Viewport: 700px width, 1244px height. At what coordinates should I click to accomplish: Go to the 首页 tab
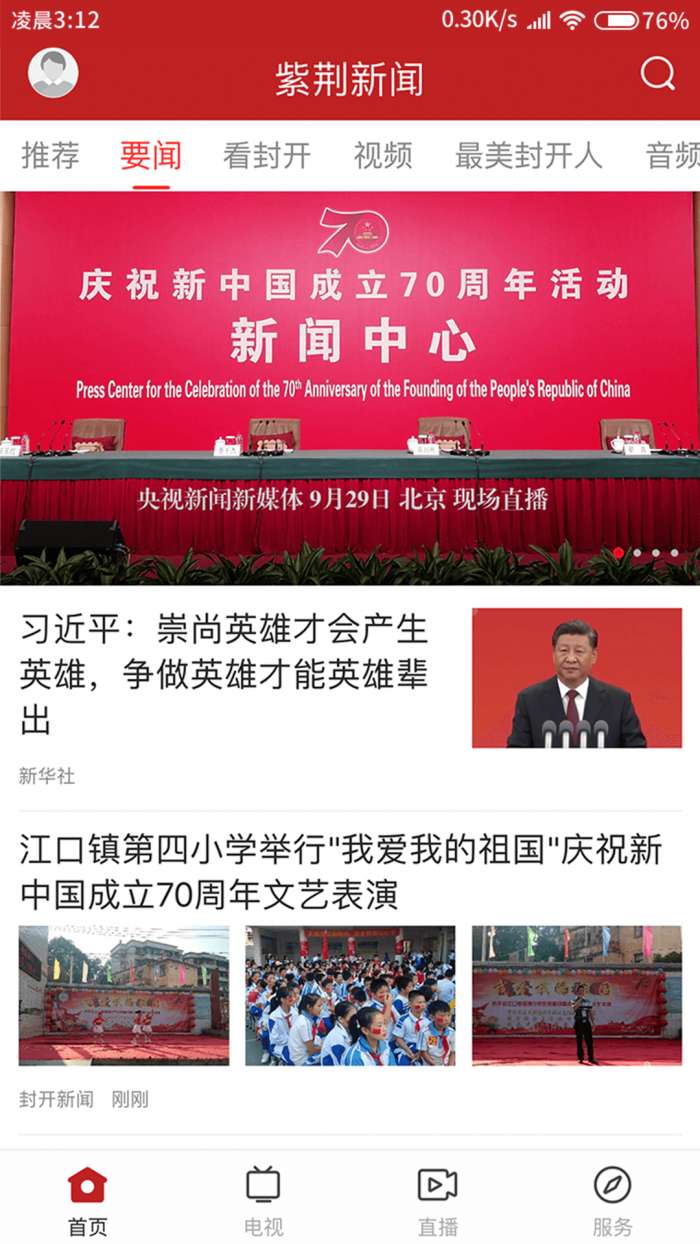point(87,1200)
